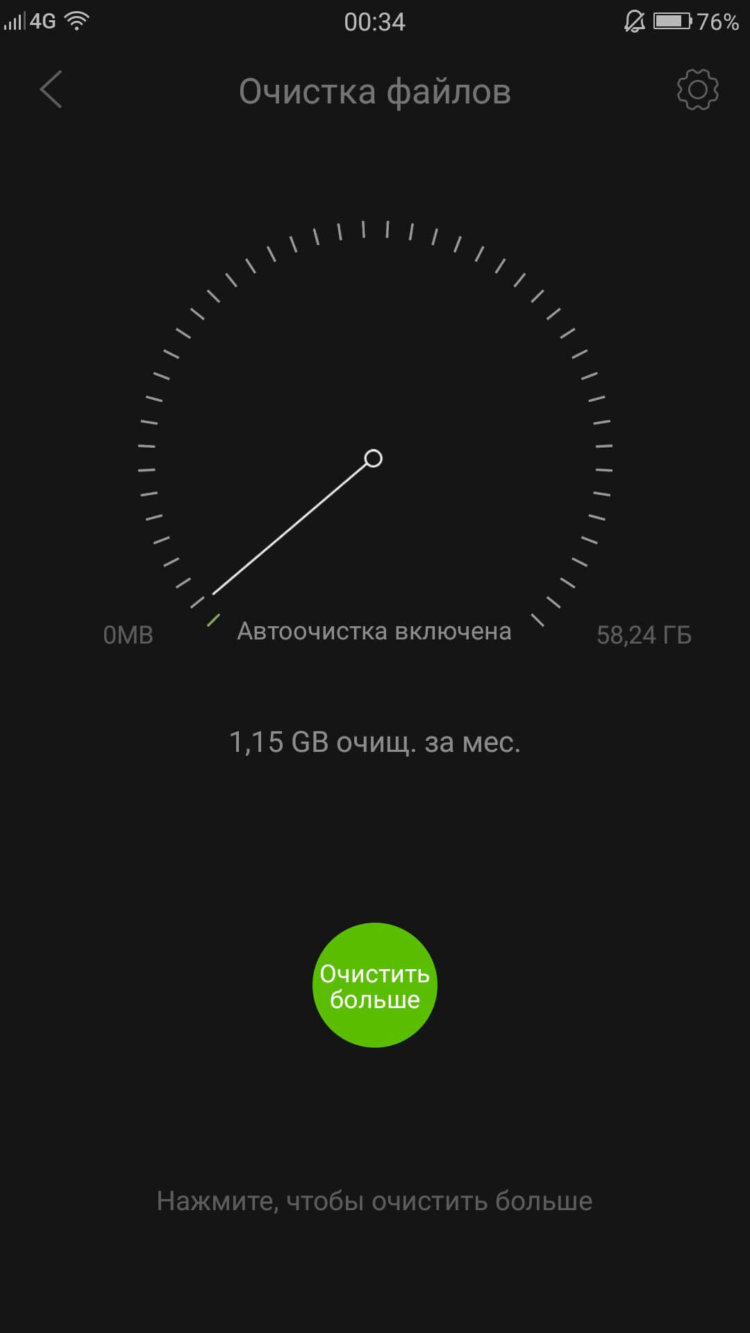Tap the circular hub of the gauge pointer
Screen dimensions: 750x1333
(374, 458)
